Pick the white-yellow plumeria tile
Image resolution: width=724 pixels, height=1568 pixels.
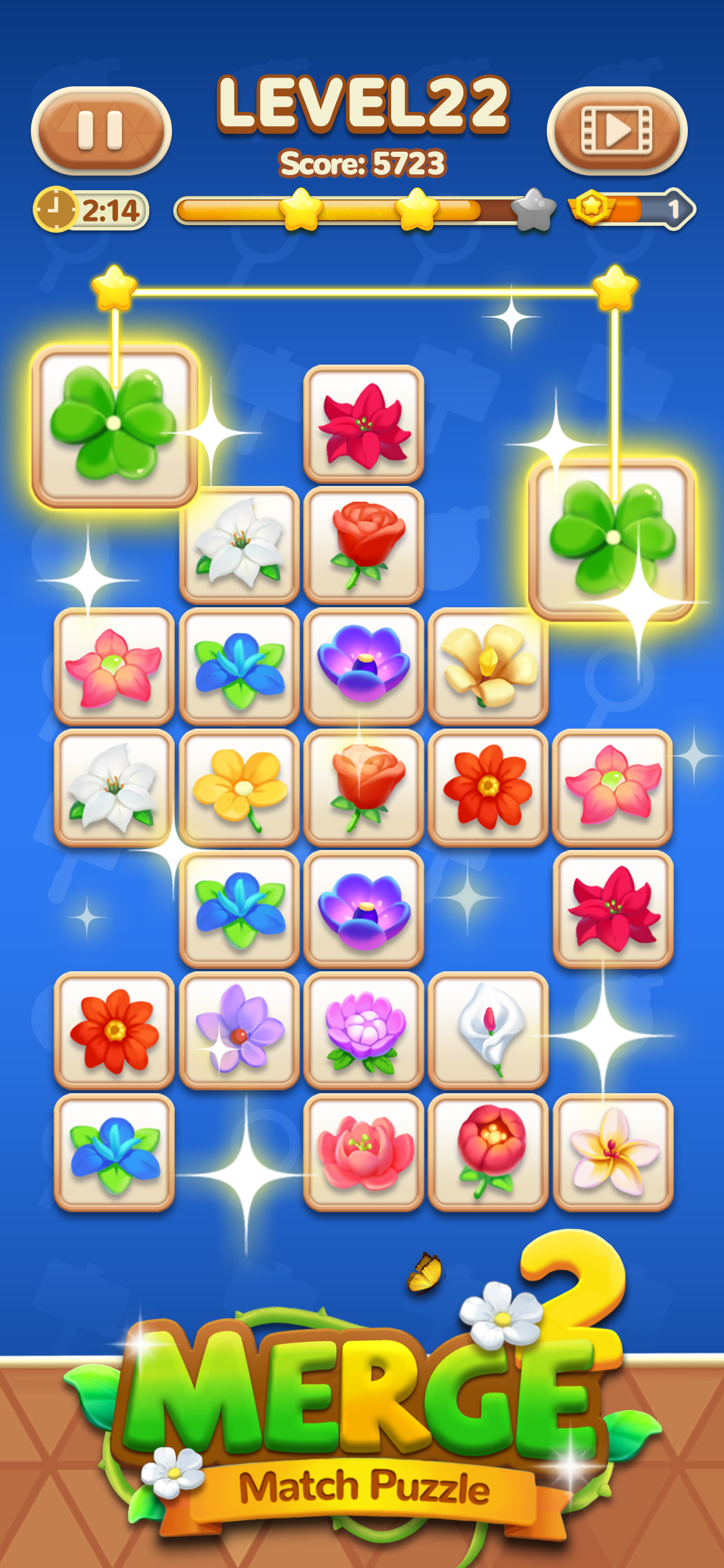(613, 1151)
